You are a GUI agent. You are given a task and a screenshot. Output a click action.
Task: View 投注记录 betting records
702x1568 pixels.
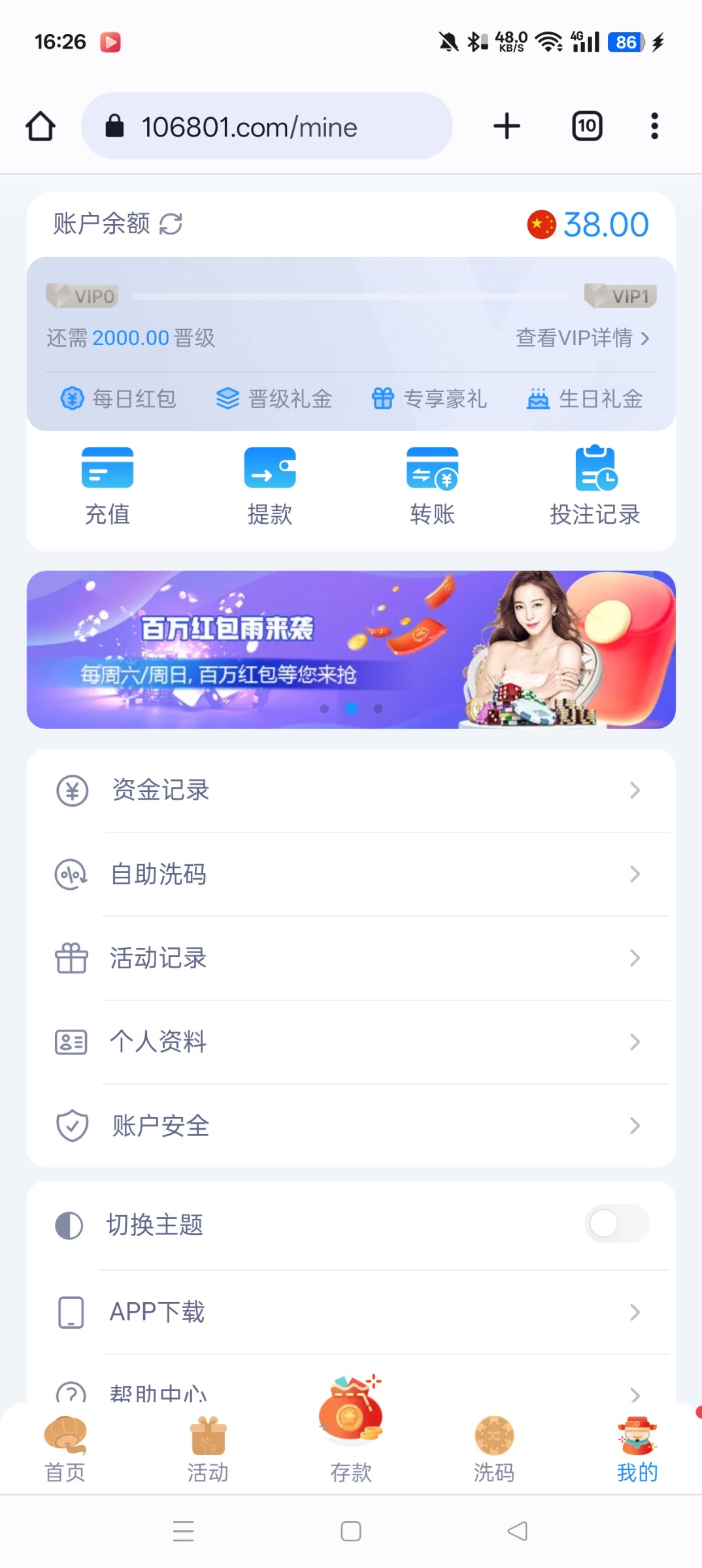[x=594, y=486]
